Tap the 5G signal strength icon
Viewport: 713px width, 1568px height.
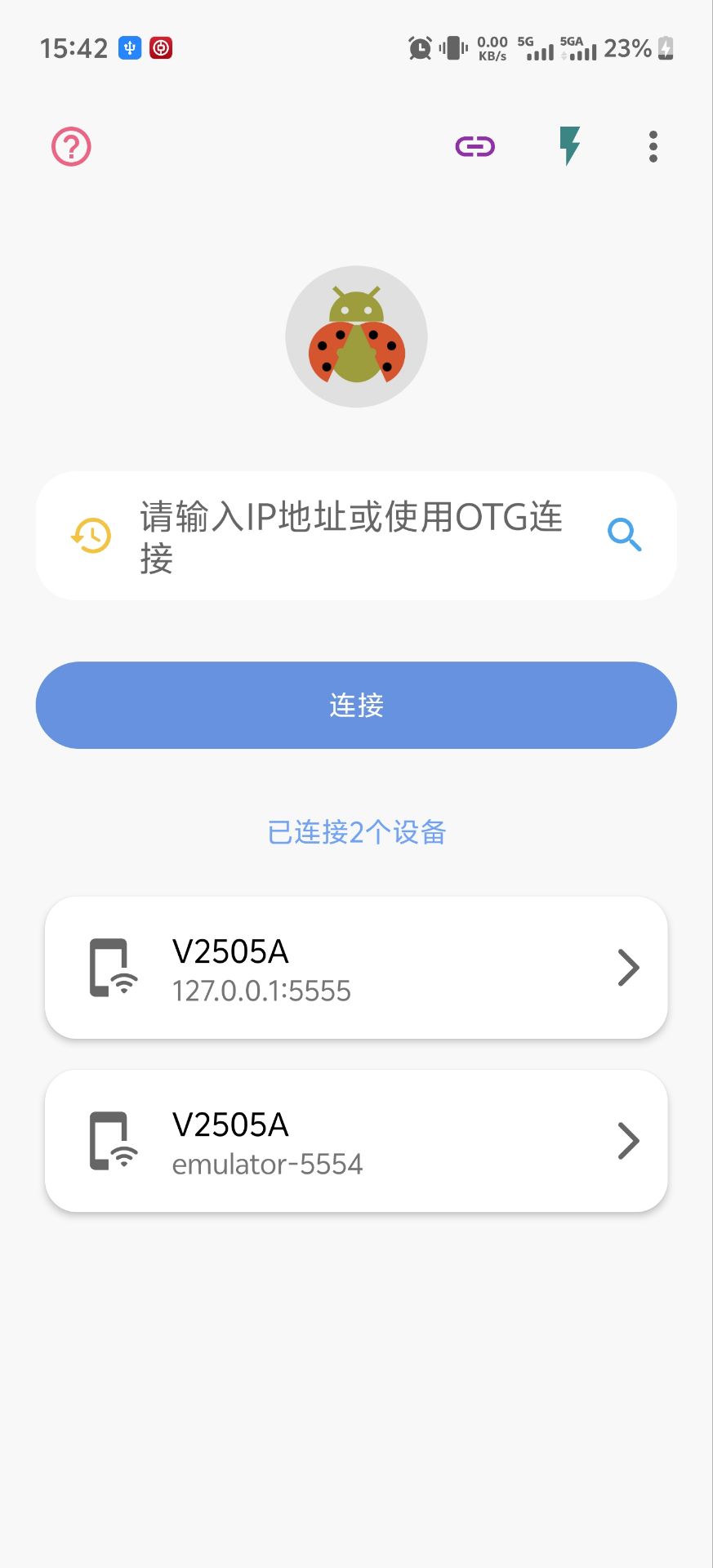pos(539,47)
